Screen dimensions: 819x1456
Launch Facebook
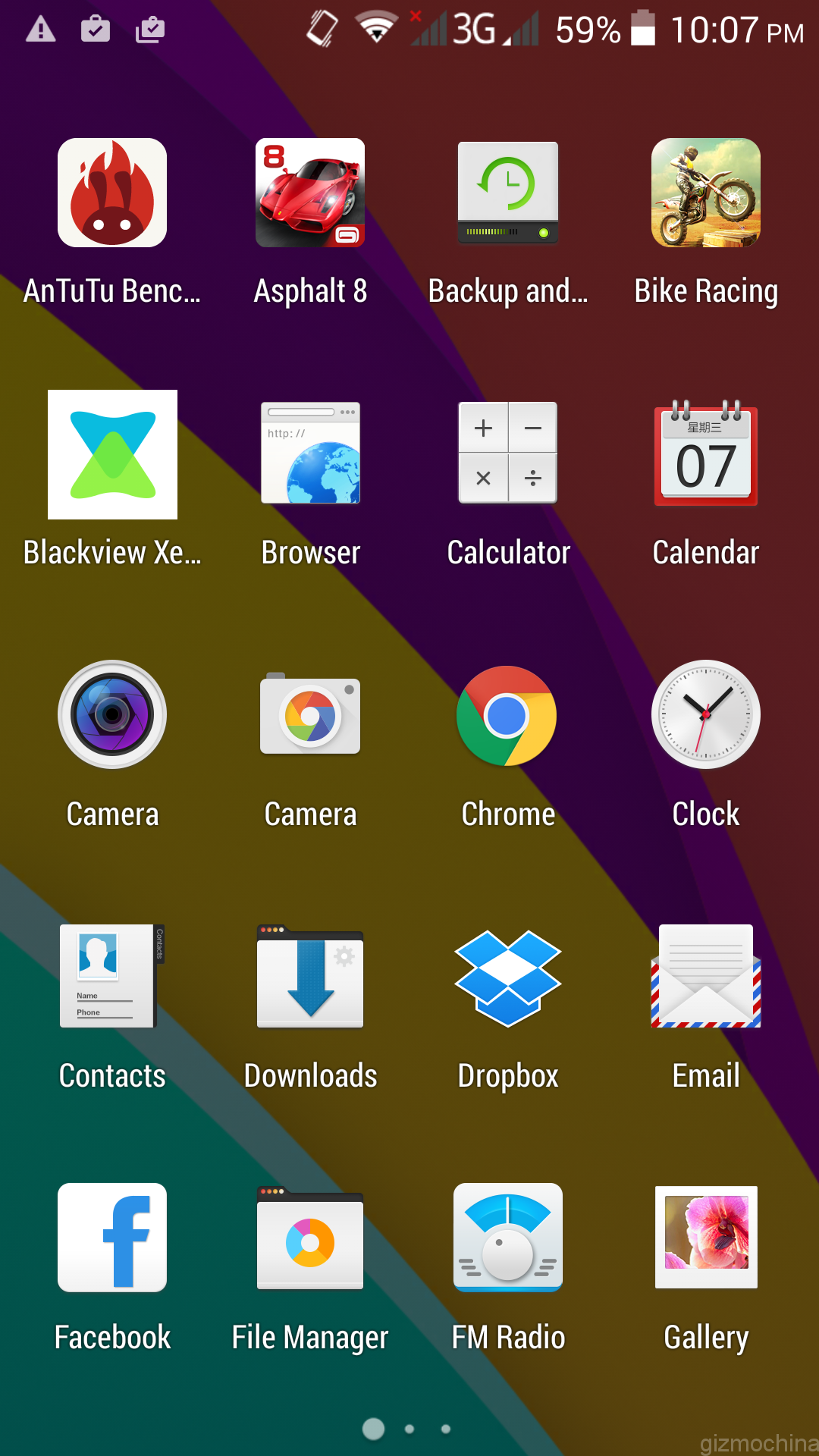click(112, 1238)
